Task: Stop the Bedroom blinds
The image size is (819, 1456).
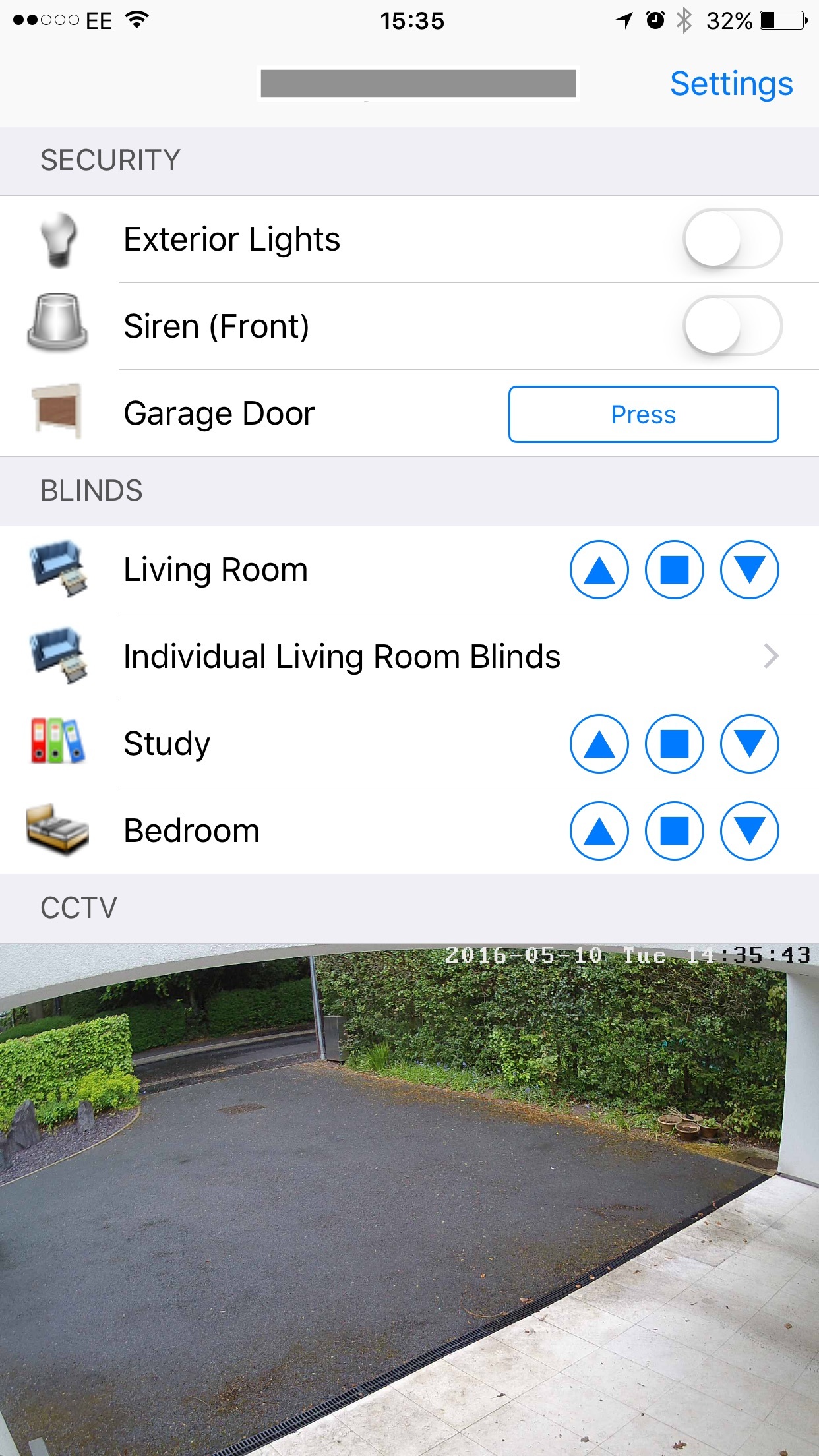Action: click(674, 831)
